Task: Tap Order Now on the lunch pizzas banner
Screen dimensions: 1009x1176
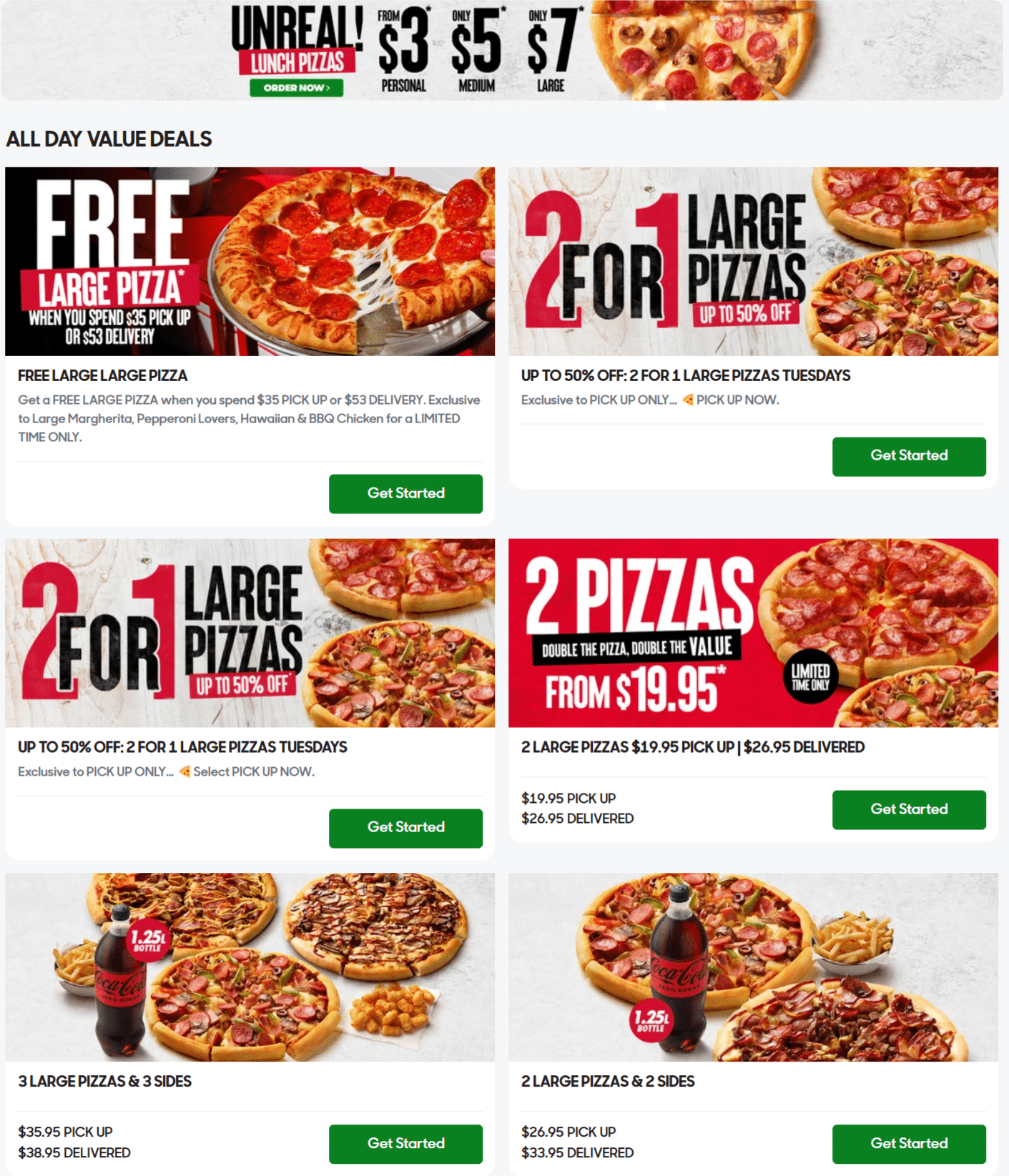Action: 296,88
